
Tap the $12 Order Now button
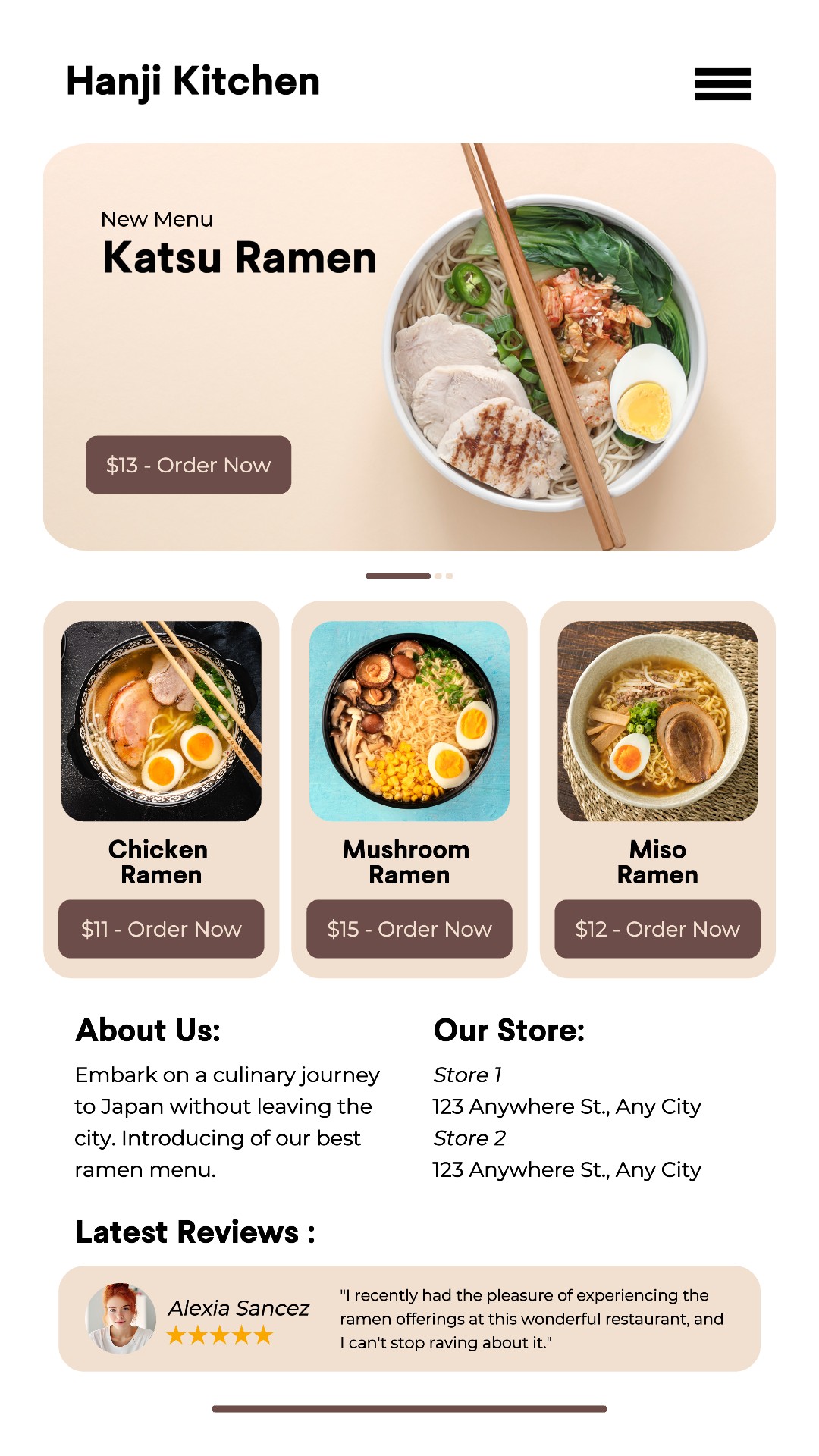pyautogui.click(x=657, y=929)
